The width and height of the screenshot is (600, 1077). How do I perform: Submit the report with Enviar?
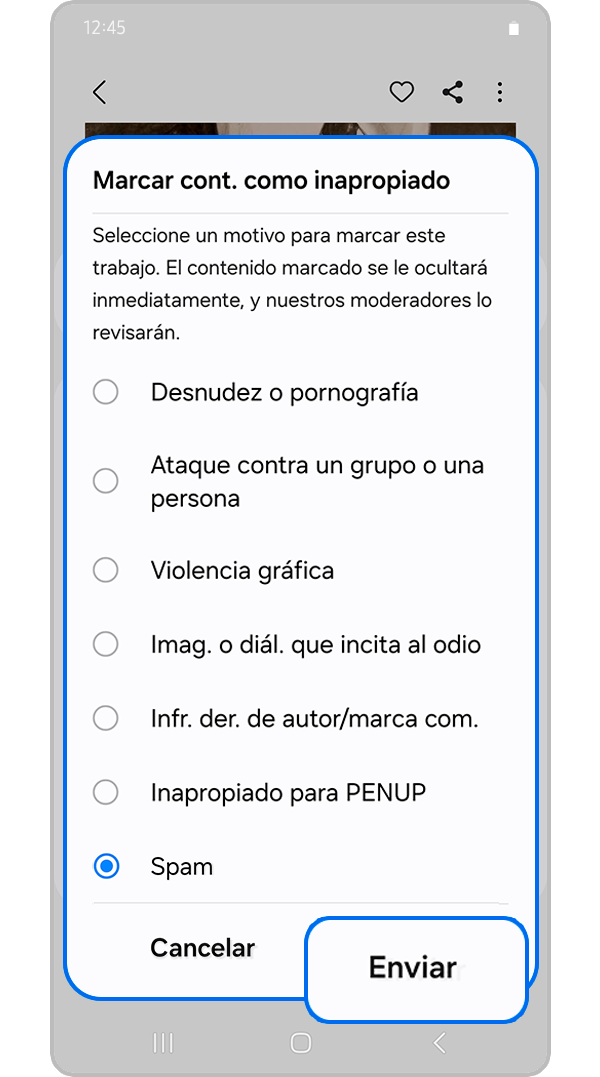click(x=413, y=968)
